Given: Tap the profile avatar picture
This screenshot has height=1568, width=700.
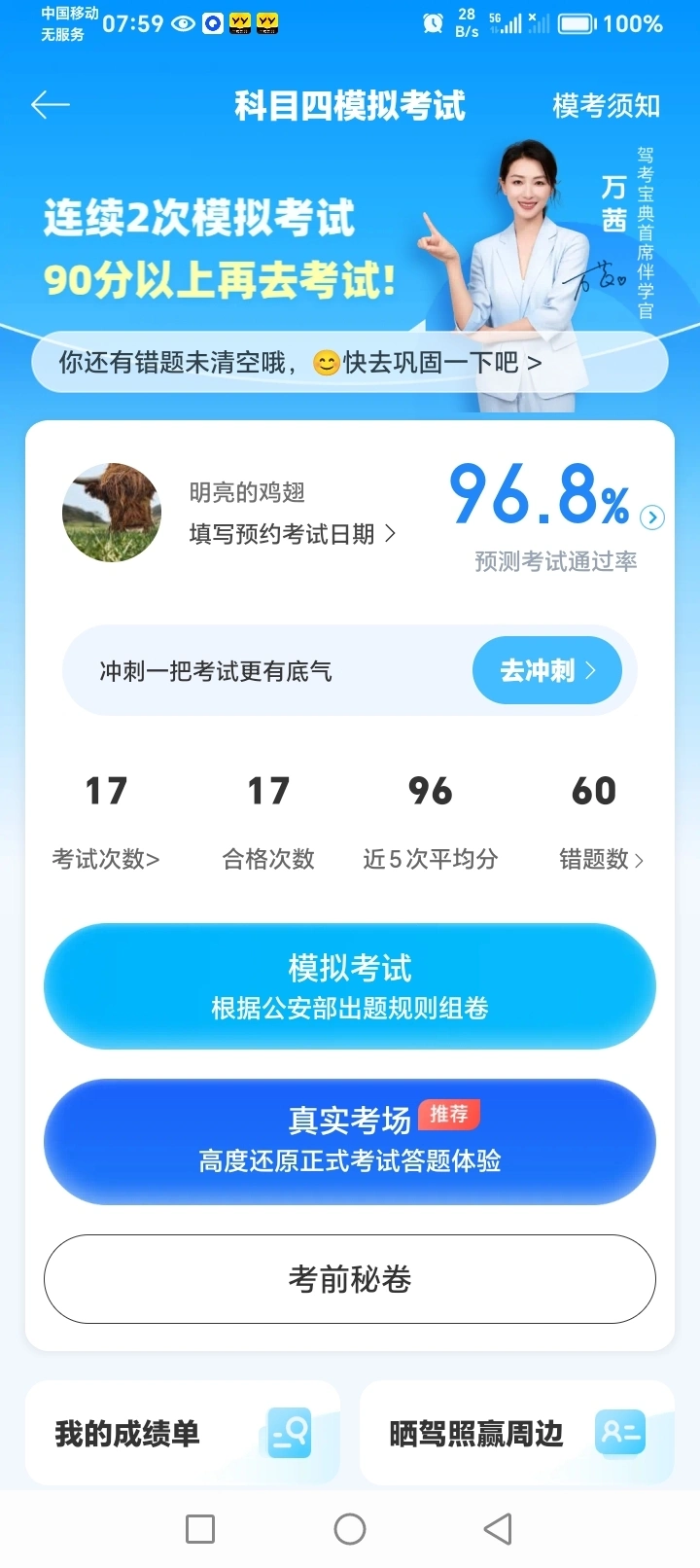Looking at the screenshot, I should pos(112,513).
